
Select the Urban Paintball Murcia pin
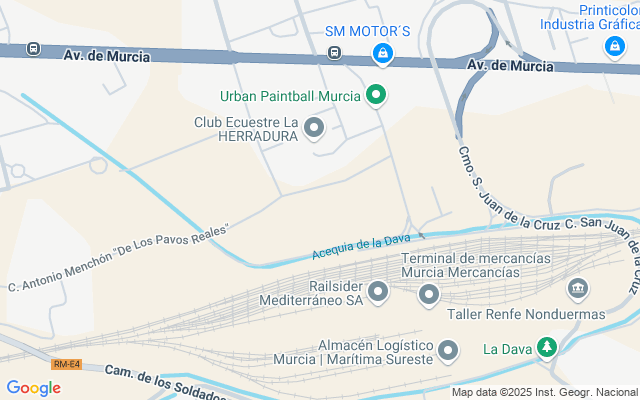(376, 97)
